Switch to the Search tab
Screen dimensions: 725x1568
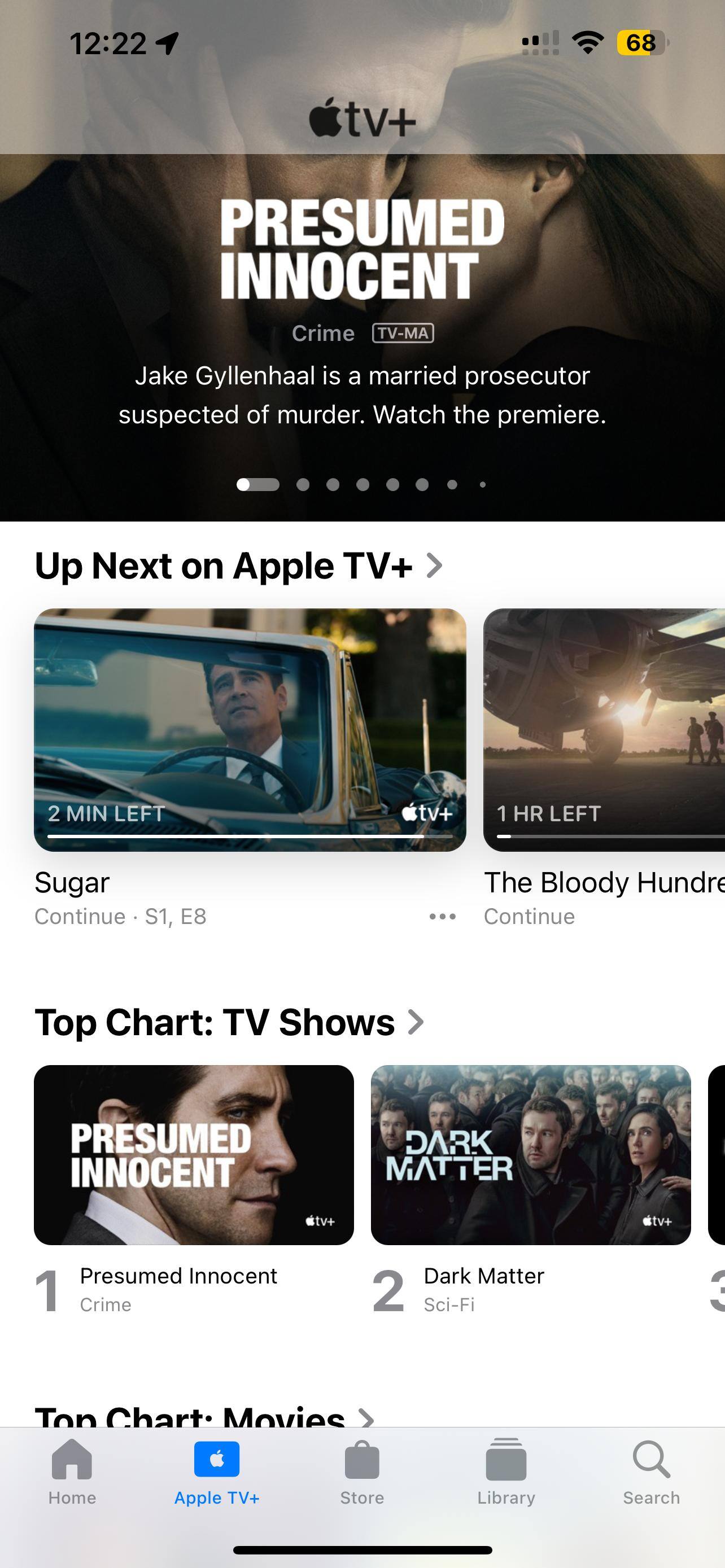pos(650,1470)
